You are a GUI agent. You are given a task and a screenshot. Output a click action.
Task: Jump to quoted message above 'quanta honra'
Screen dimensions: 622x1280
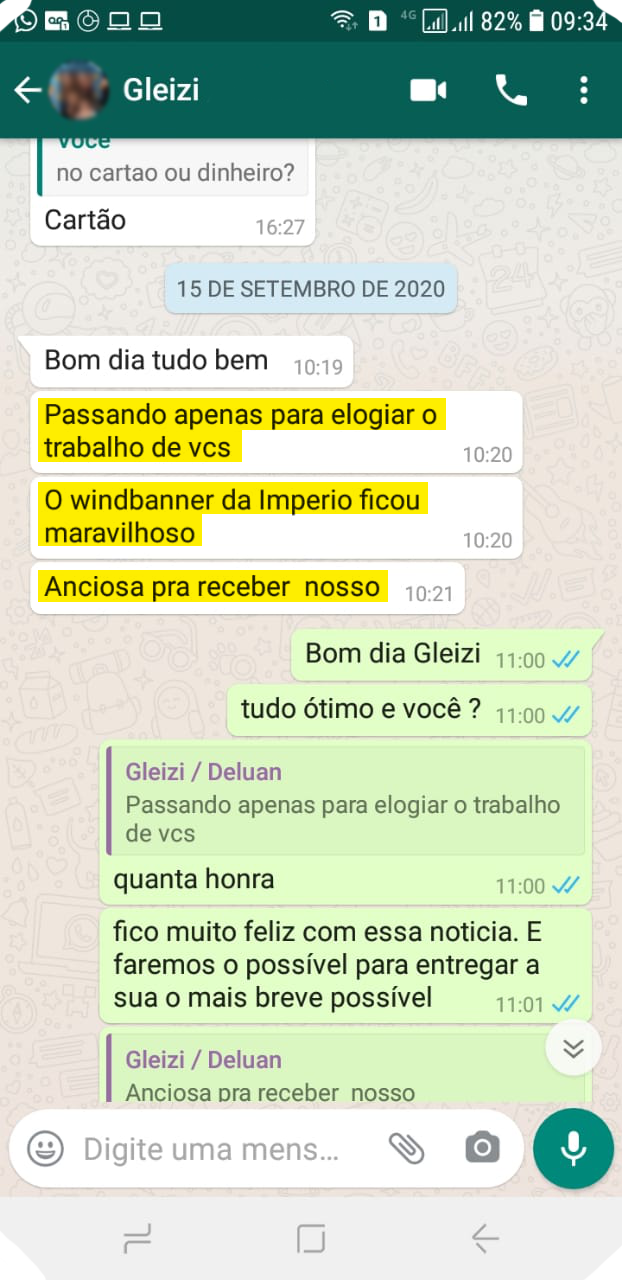click(x=346, y=802)
